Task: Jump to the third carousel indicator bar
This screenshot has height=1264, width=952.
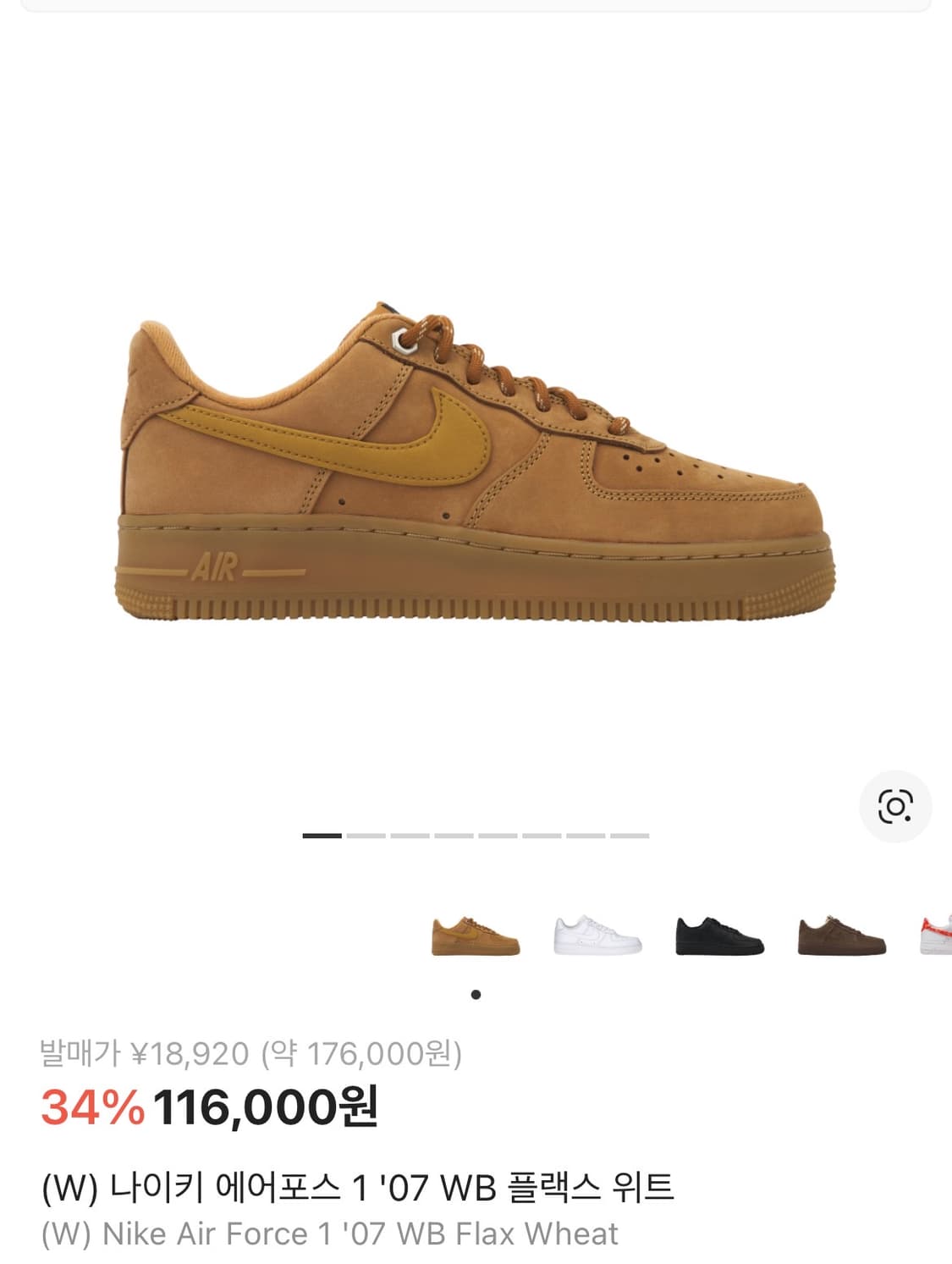Action: 410,836
